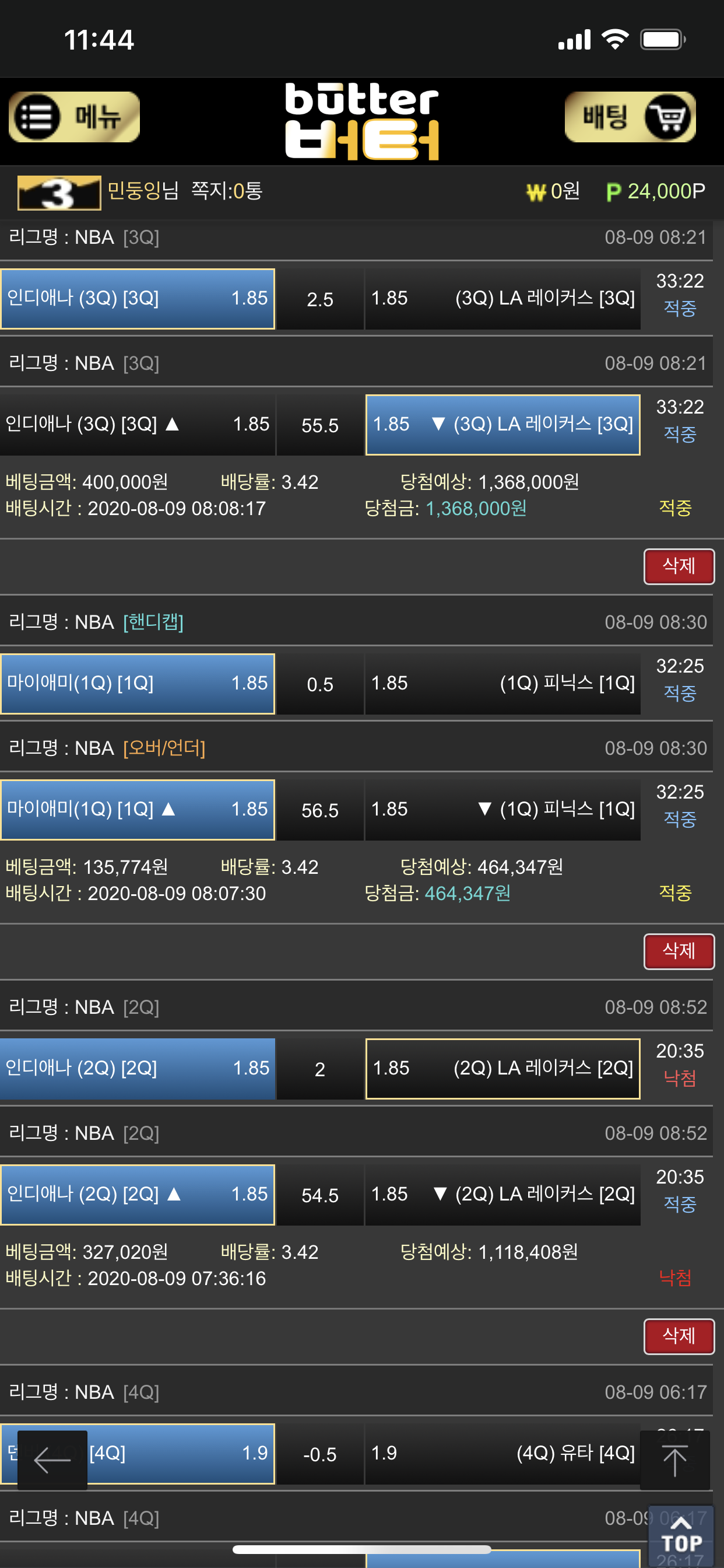Jump to top with the TOP button
Viewport: 724px width, 1568px height.
coord(681,1535)
